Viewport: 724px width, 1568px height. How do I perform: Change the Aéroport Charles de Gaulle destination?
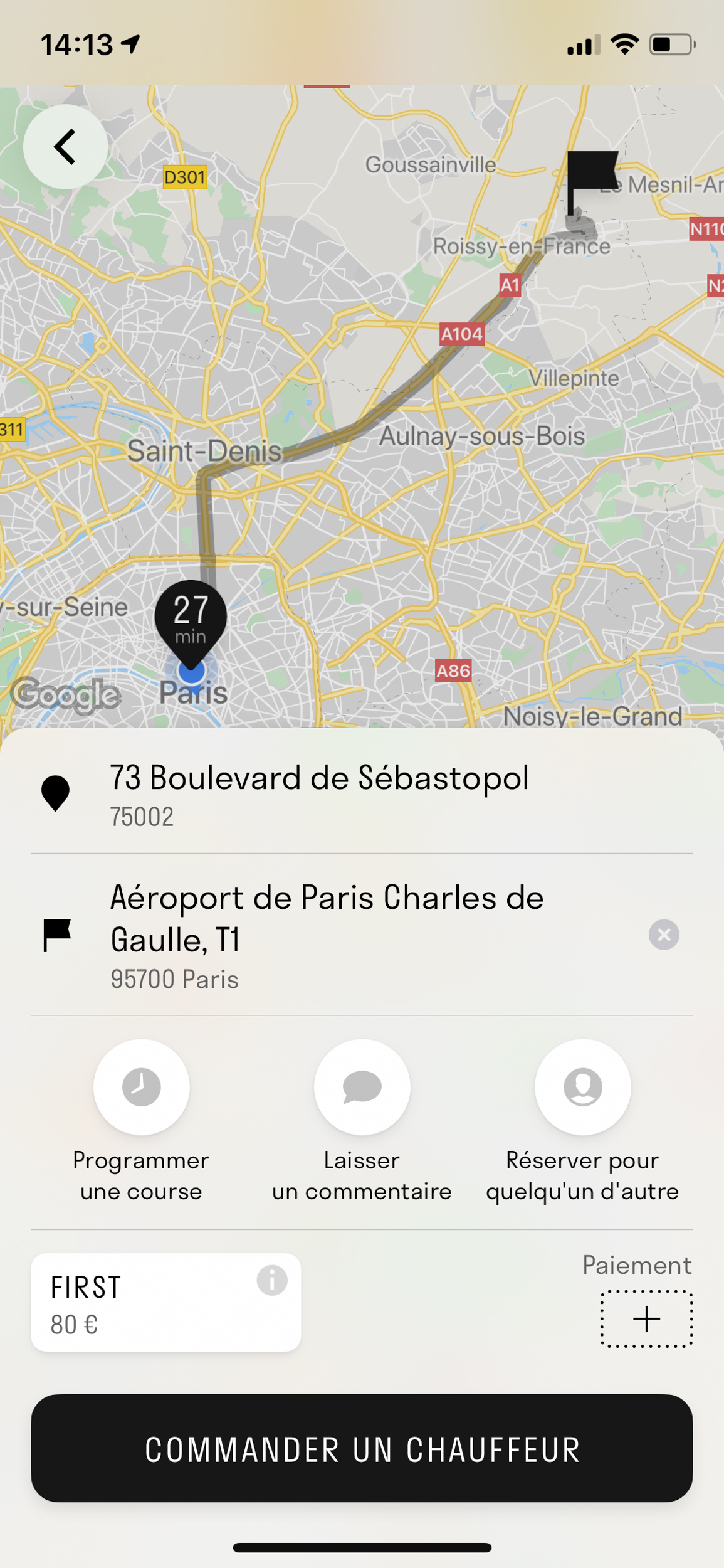(326, 935)
